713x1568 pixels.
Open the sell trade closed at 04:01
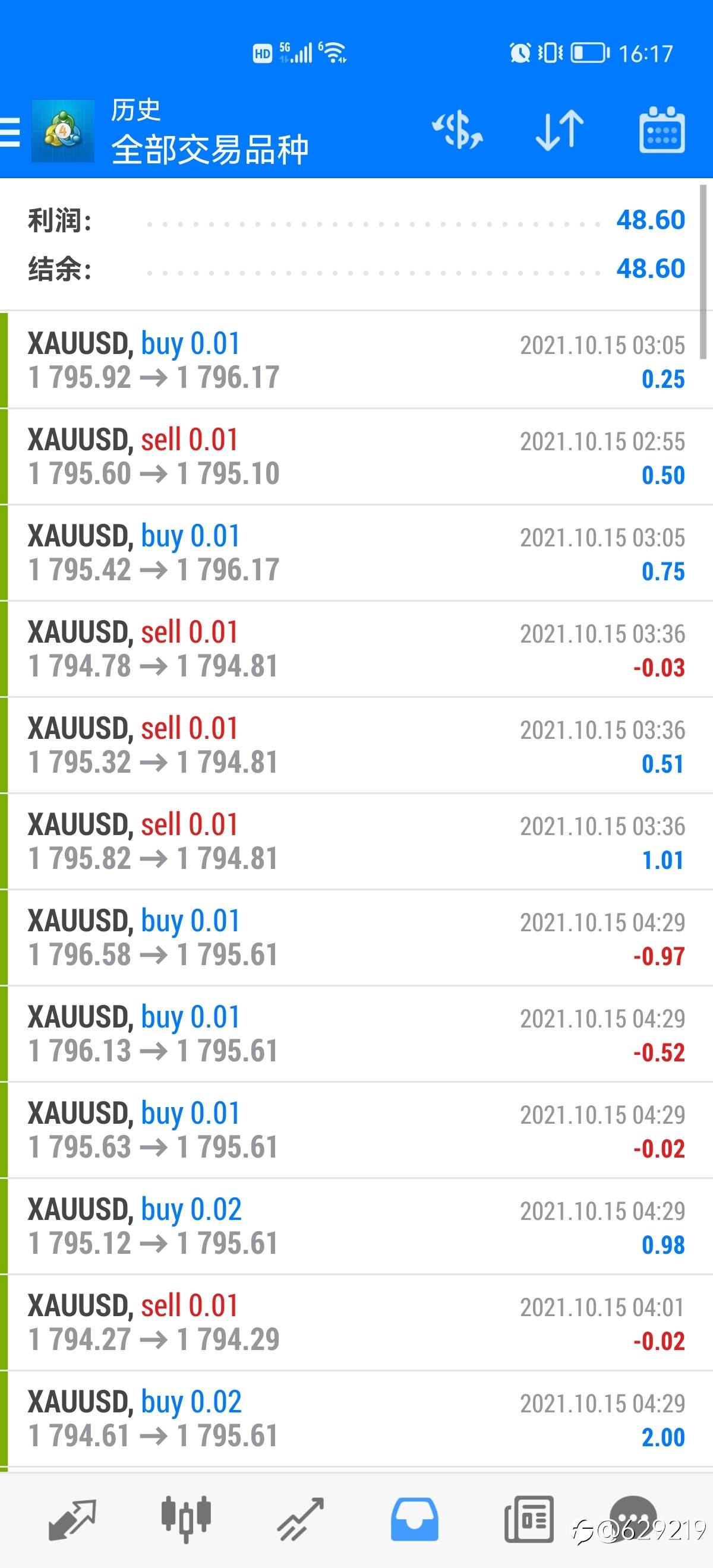click(356, 1322)
